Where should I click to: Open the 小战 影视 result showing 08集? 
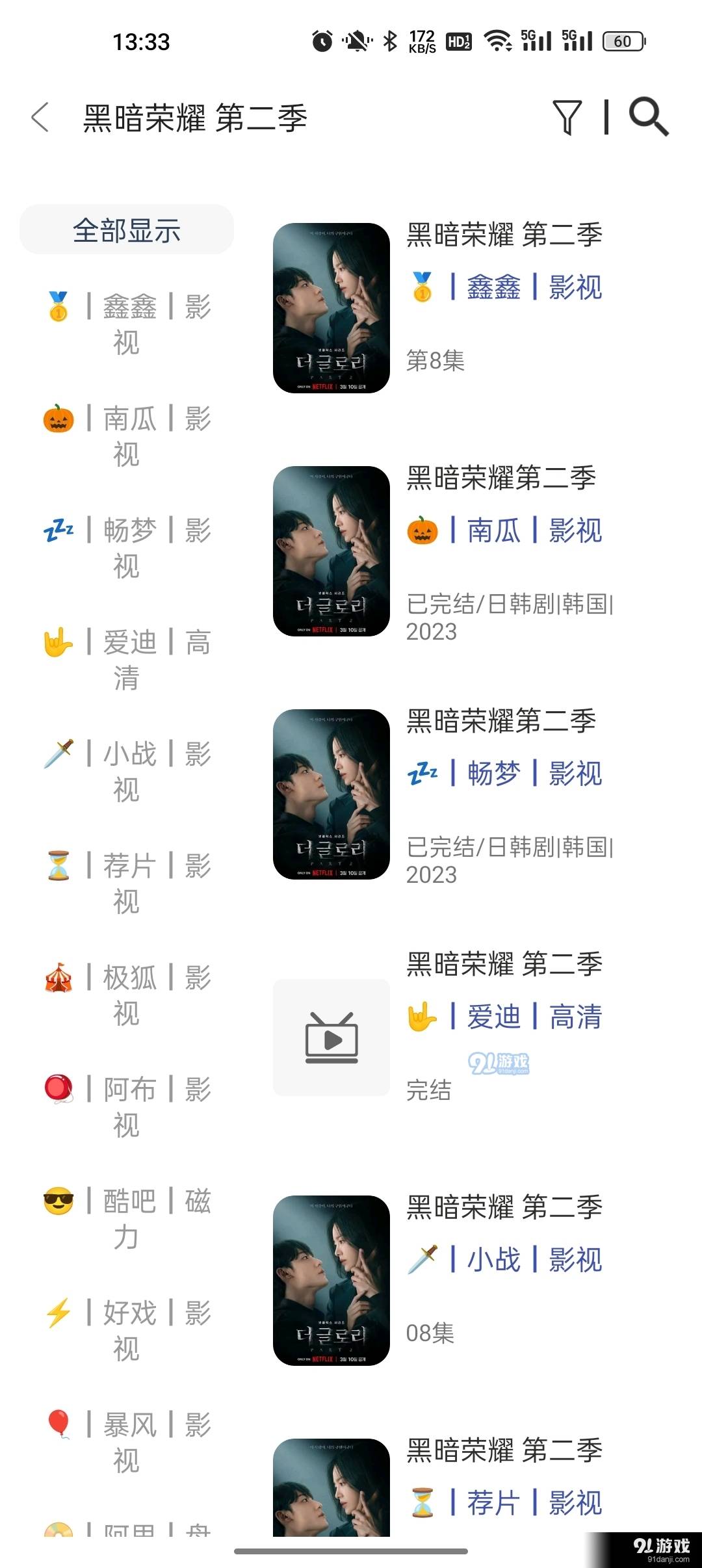(455, 1280)
